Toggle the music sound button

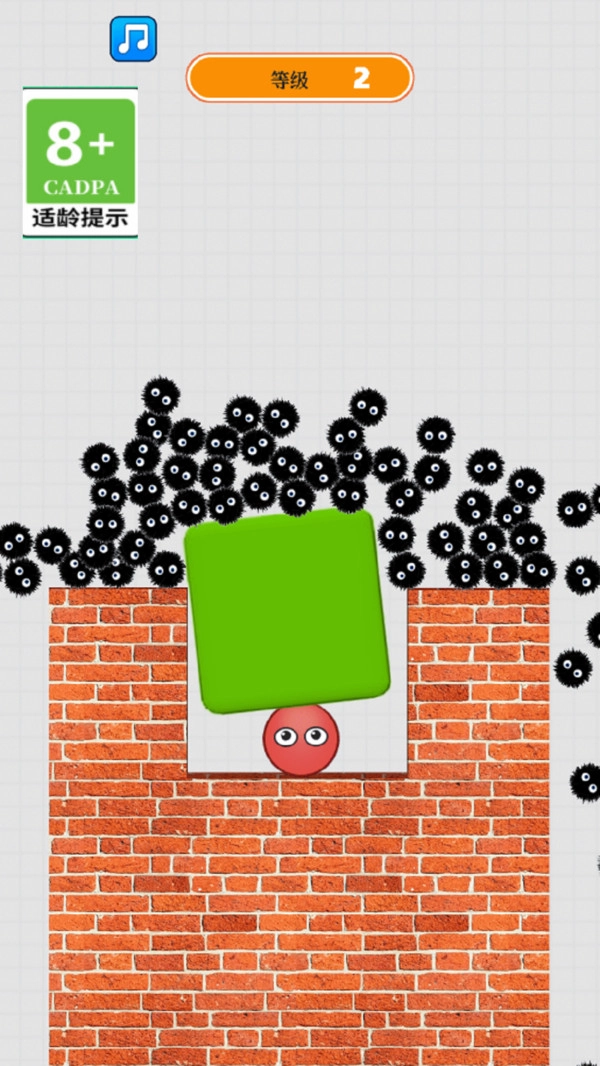(x=133, y=39)
